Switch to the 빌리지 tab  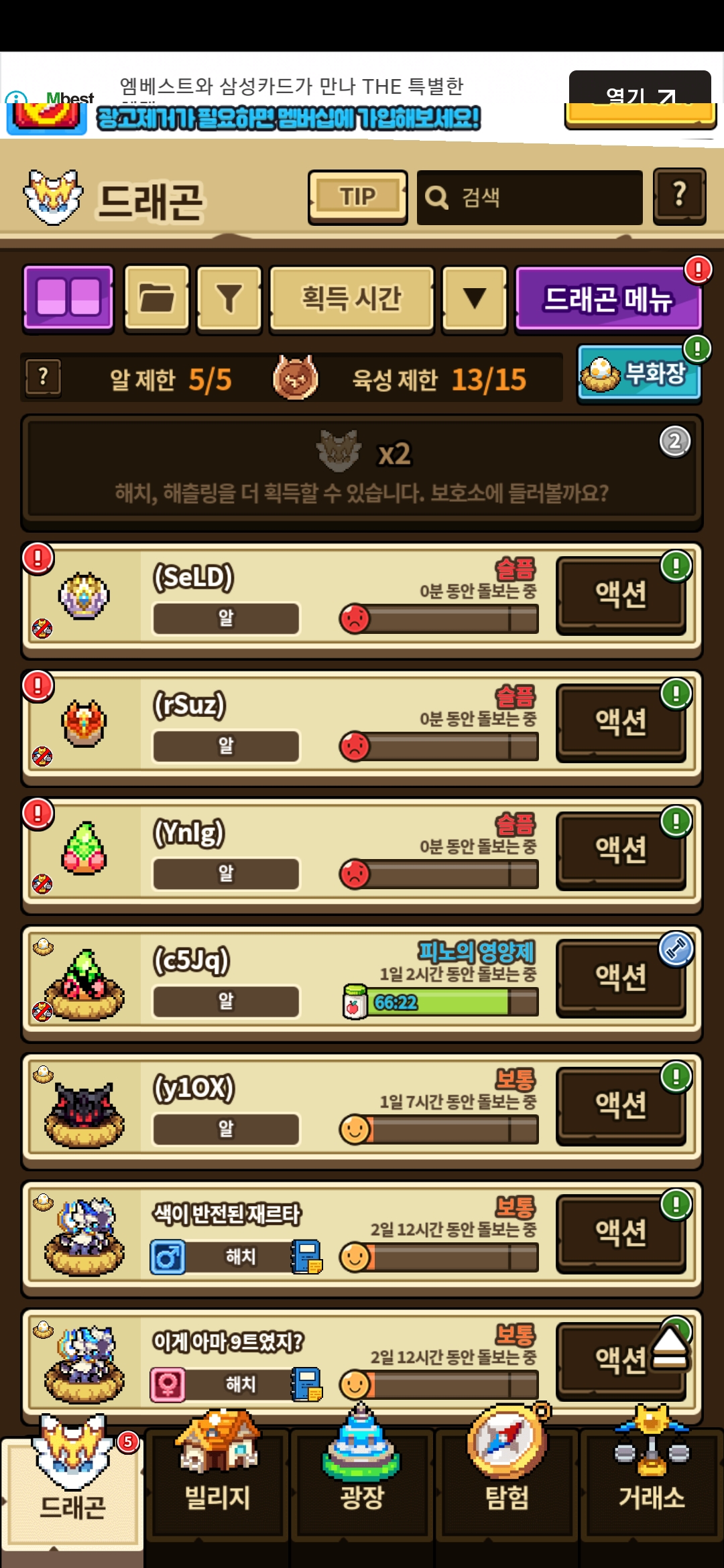point(217,1481)
